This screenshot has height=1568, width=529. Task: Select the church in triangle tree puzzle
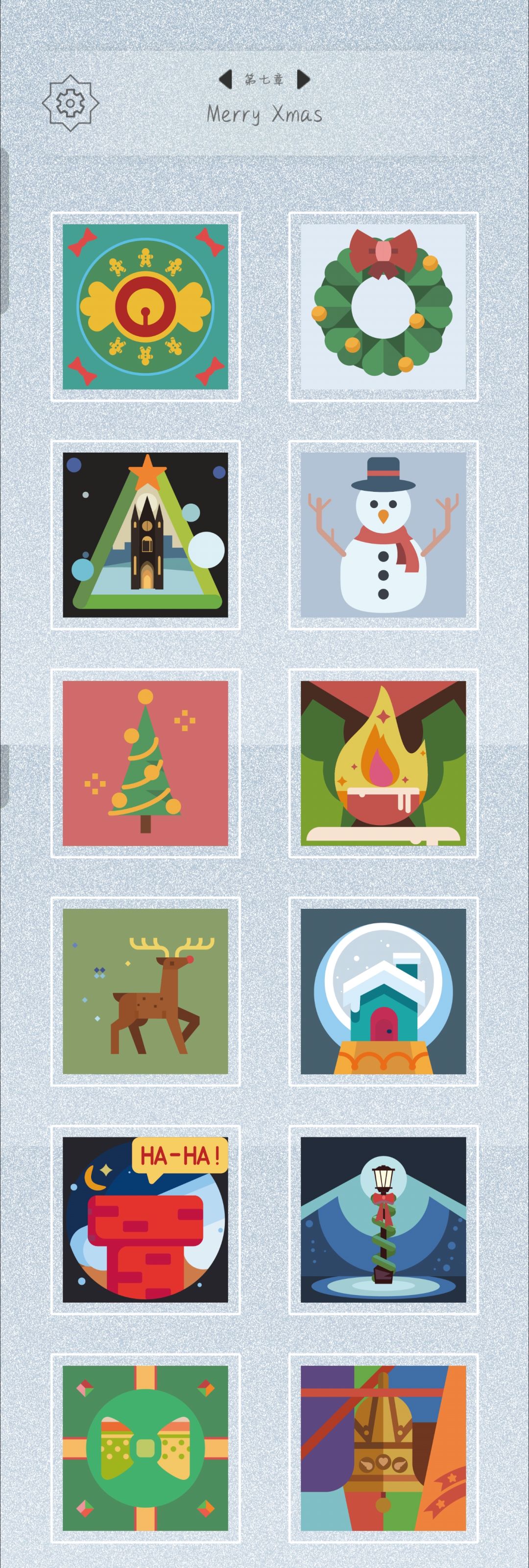145,534
